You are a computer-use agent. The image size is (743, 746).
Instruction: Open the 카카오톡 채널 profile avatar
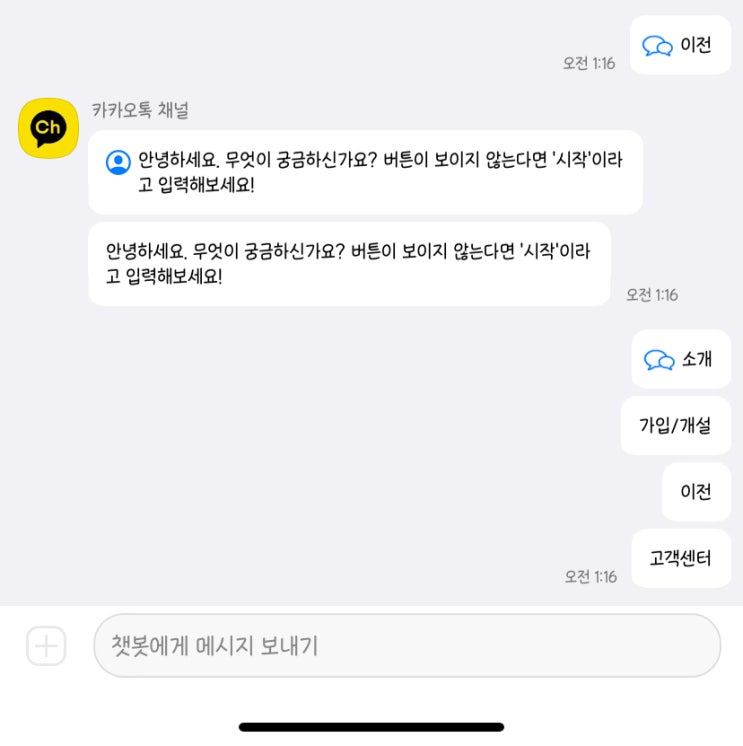pos(48,127)
